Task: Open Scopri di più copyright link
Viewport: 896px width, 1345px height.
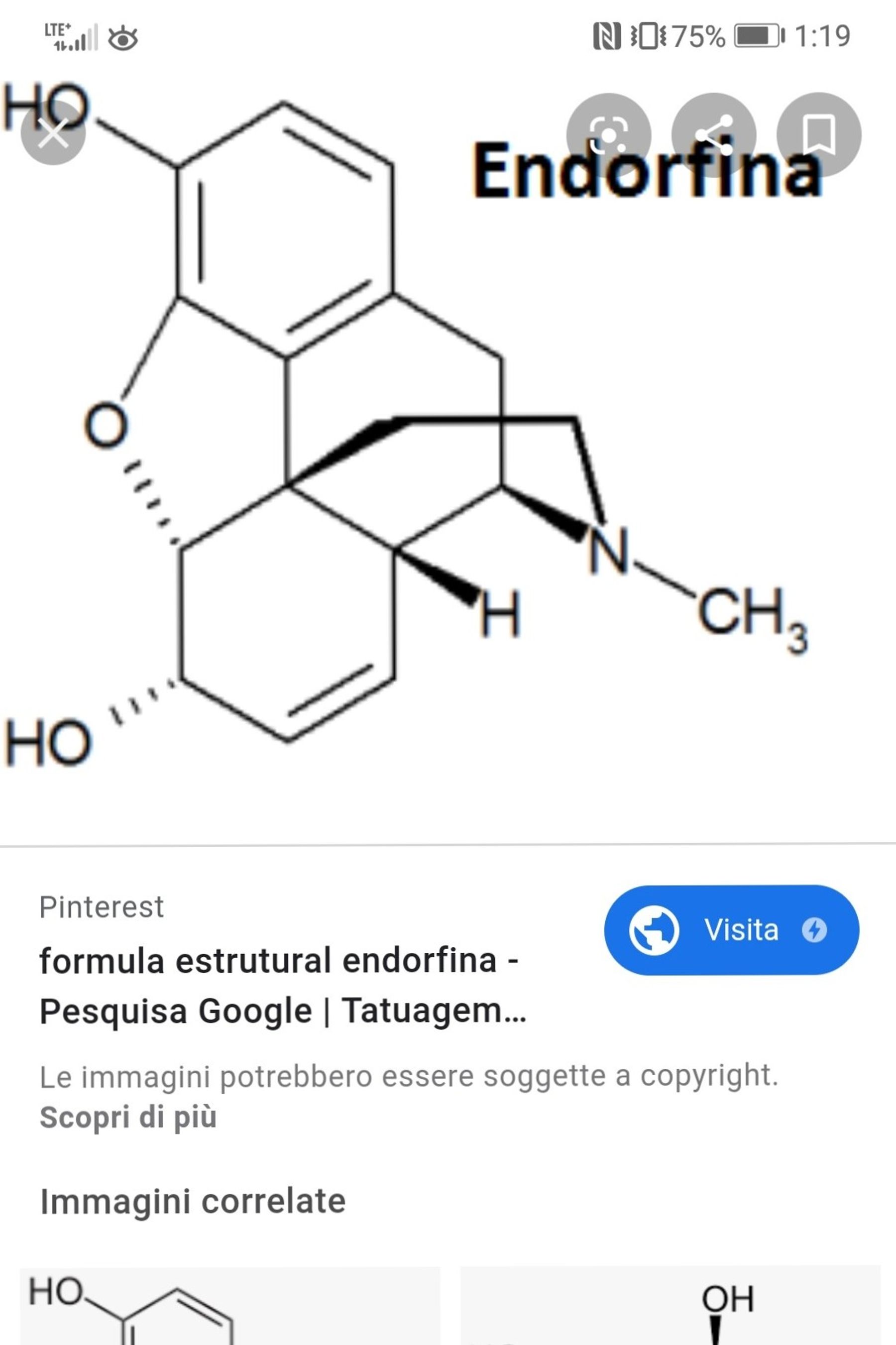Action: click(128, 1117)
